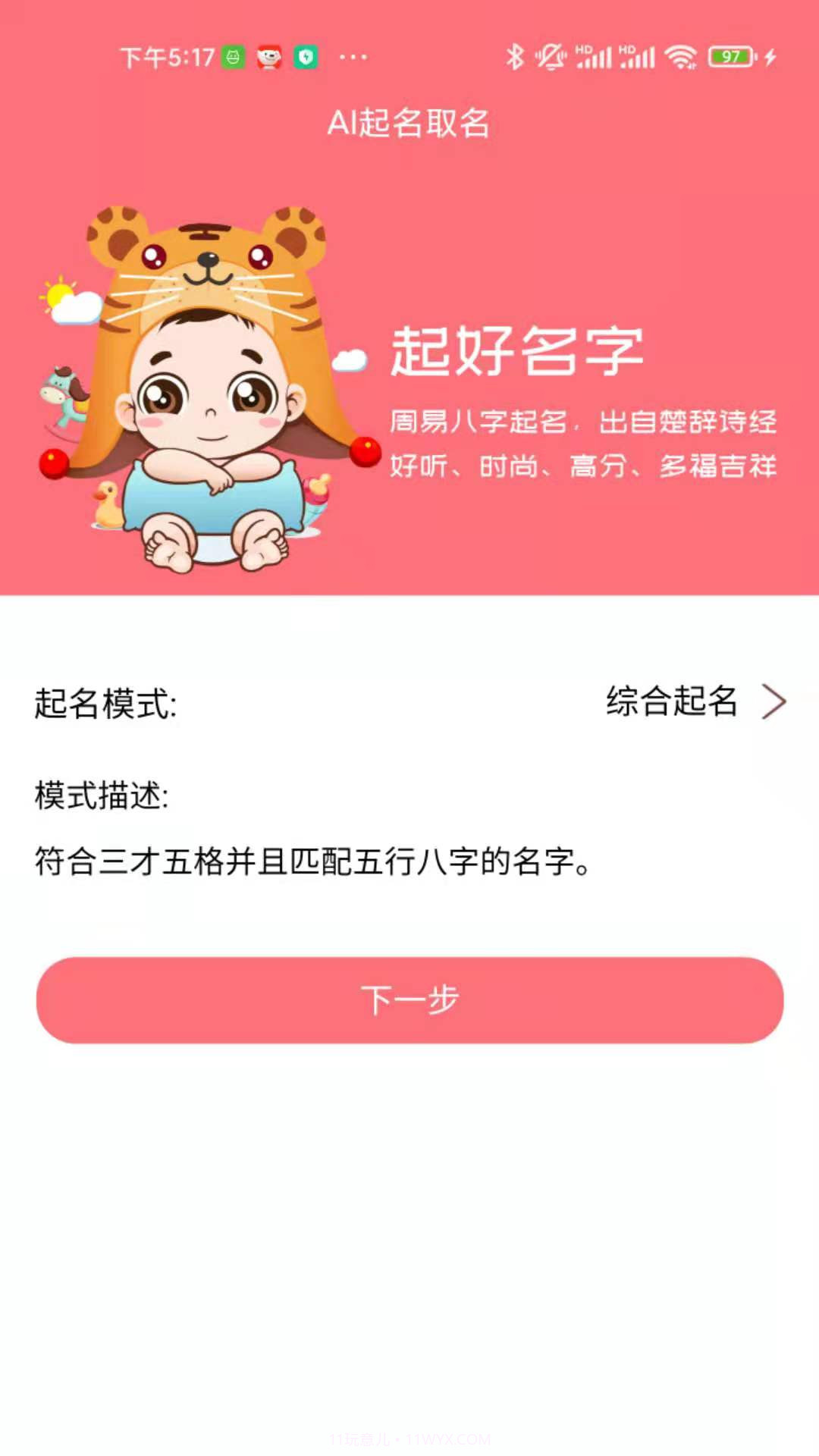Click the security shield icon in status bar
This screenshot has width=819, height=1456.
click(306, 55)
